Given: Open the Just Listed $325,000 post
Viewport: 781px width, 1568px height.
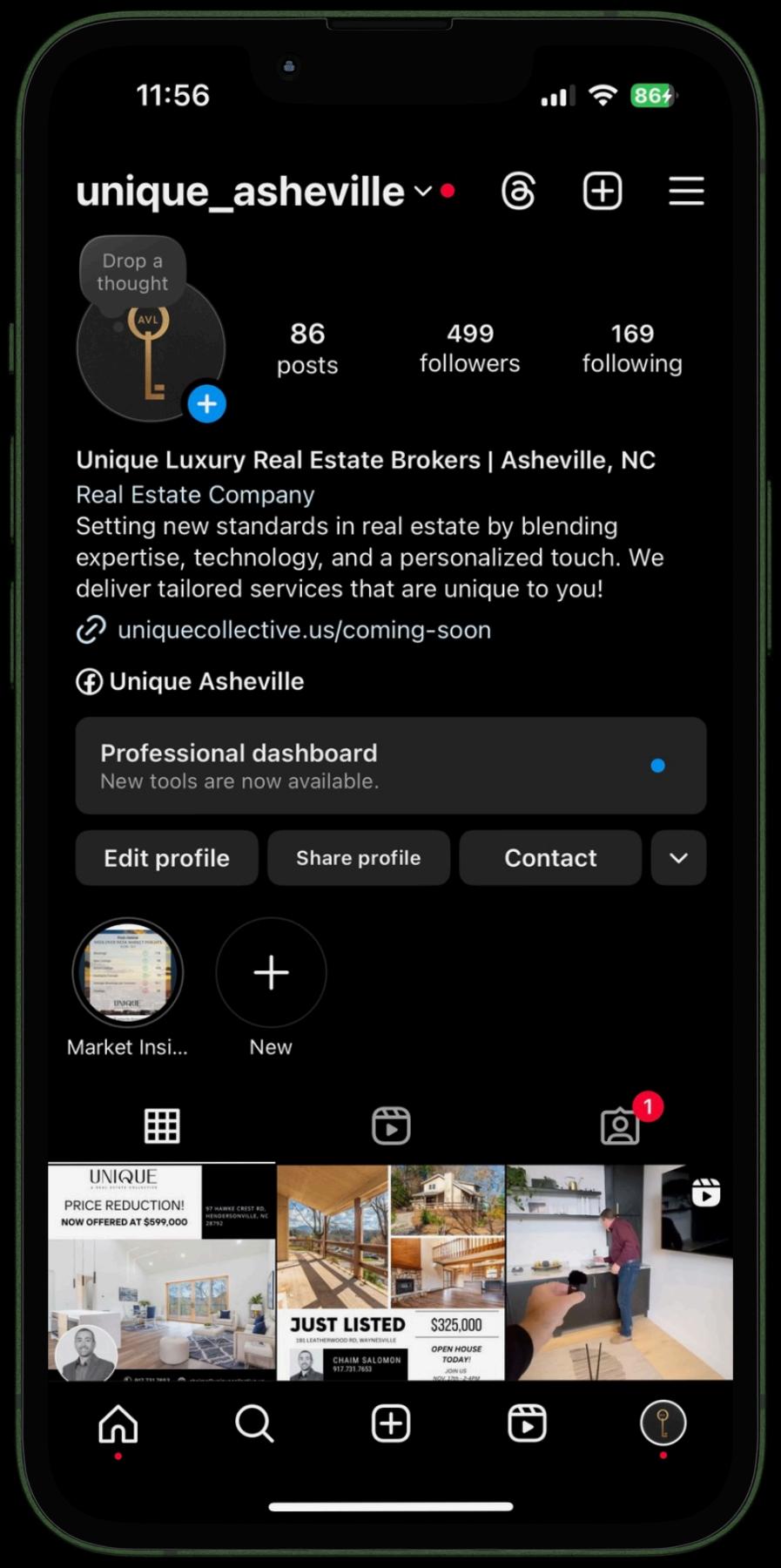Looking at the screenshot, I should 390,1272.
